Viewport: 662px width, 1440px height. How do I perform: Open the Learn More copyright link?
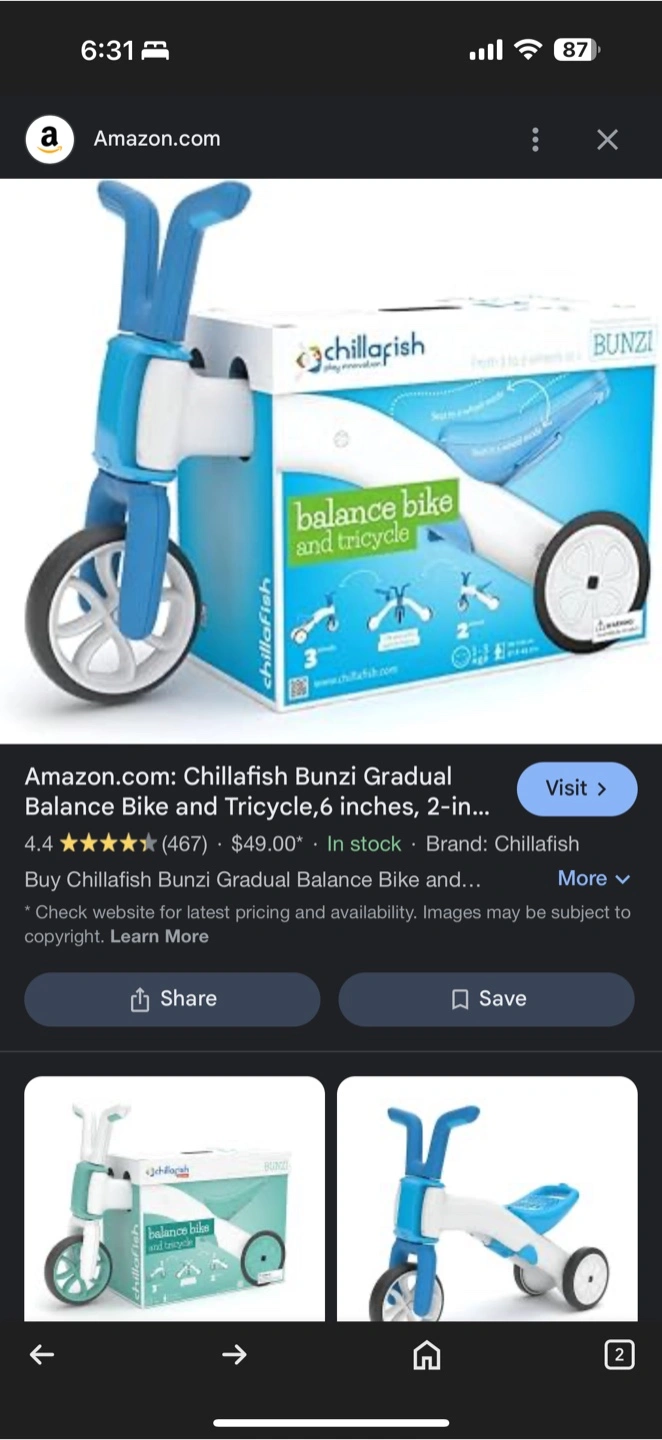[x=159, y=937]
